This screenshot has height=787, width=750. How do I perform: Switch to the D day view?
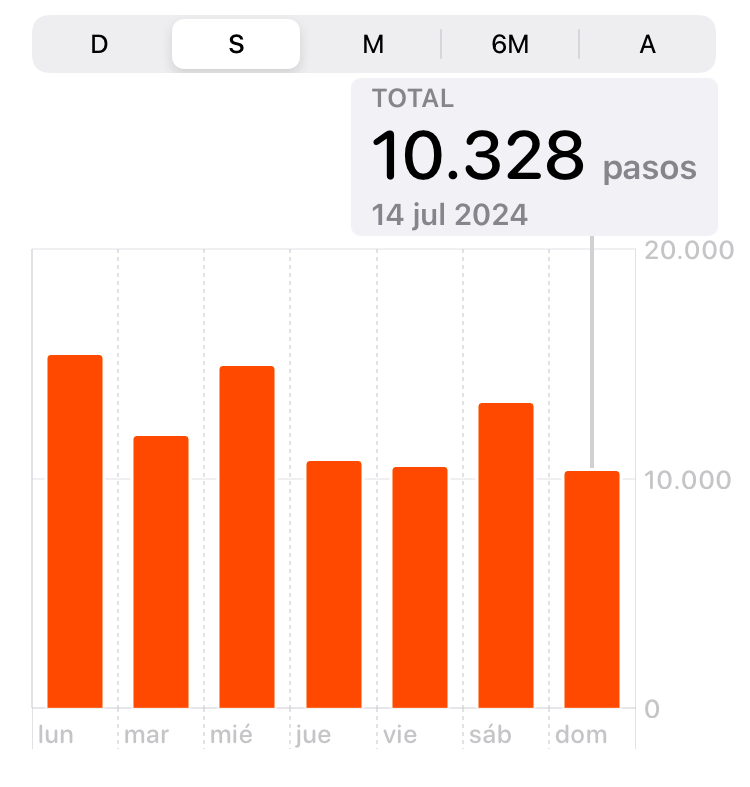tap(99, 45)
